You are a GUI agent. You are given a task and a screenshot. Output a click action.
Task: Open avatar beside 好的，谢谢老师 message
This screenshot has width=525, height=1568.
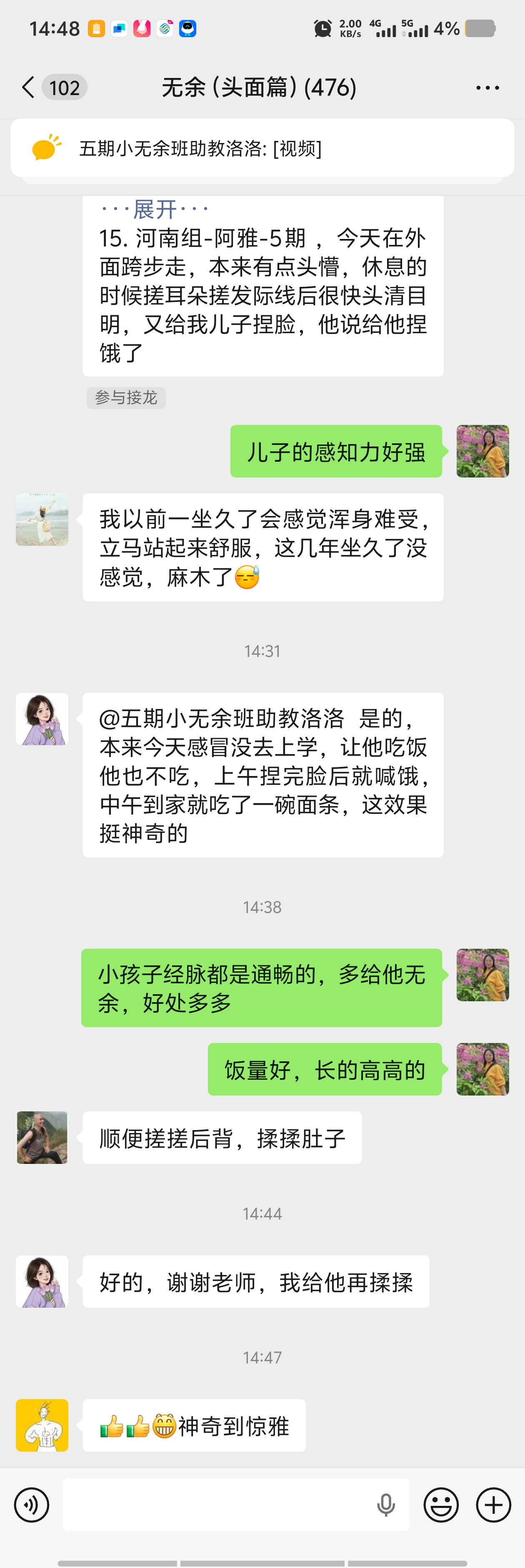pyautogui.click(x=42, y=1282)
